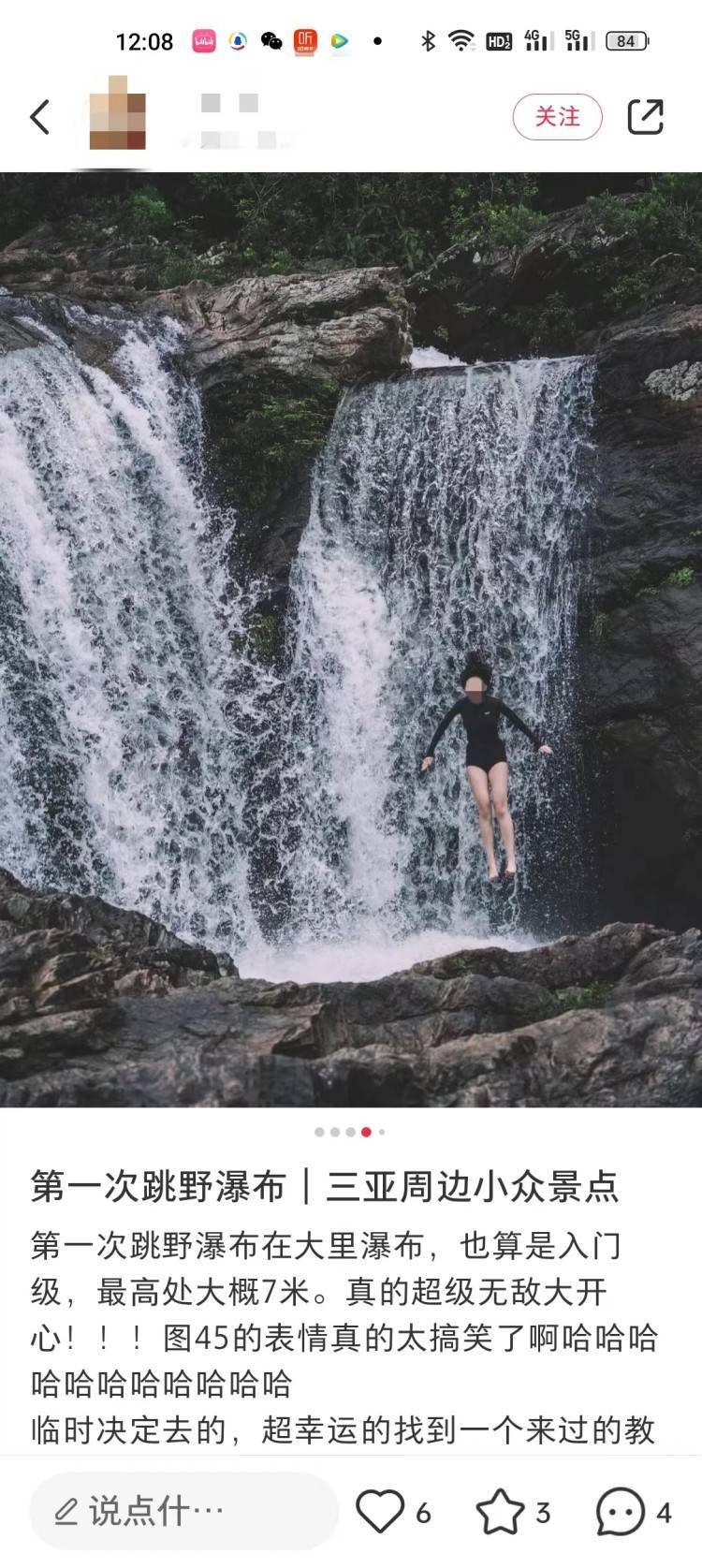Go back with the top-left arrow

click(39, 117)
